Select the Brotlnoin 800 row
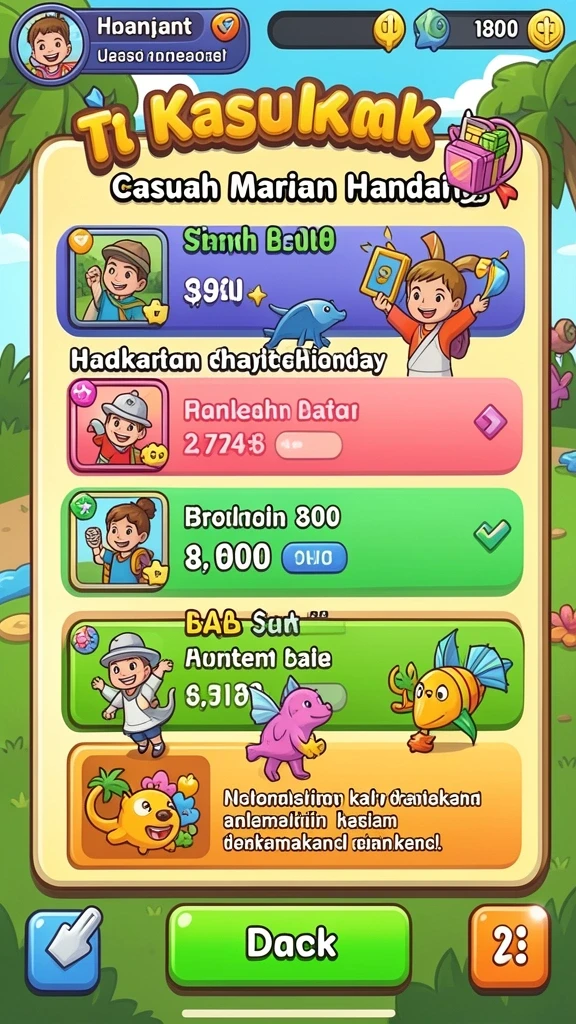576x1024 pixels. 293,541
